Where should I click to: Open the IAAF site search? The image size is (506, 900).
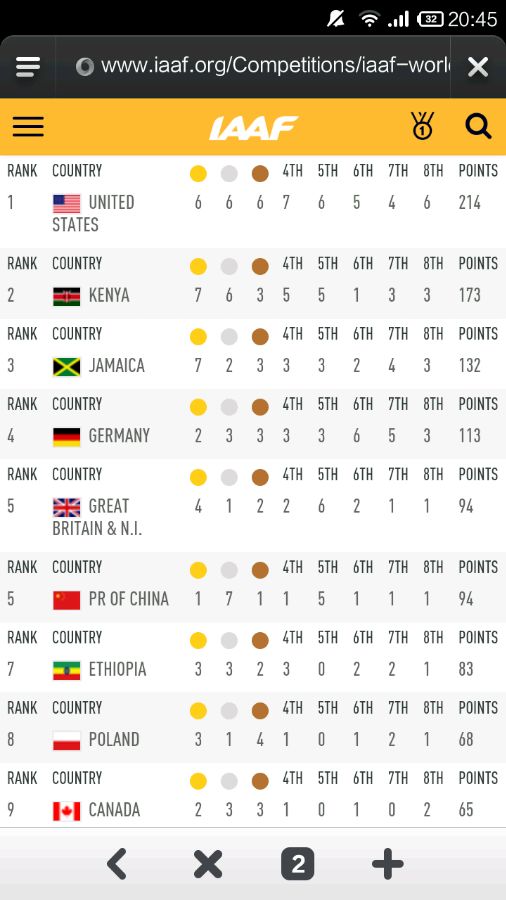coord(478,126)
